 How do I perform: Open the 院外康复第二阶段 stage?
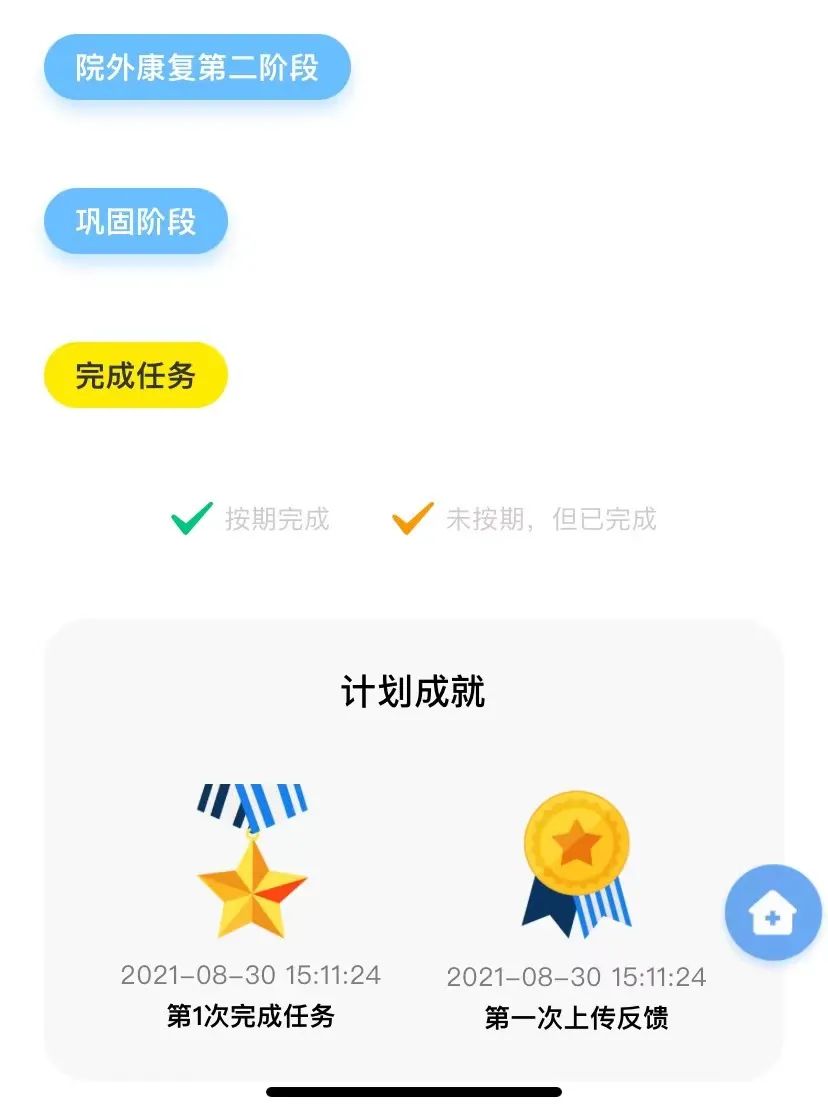click(x=197, y=67)
